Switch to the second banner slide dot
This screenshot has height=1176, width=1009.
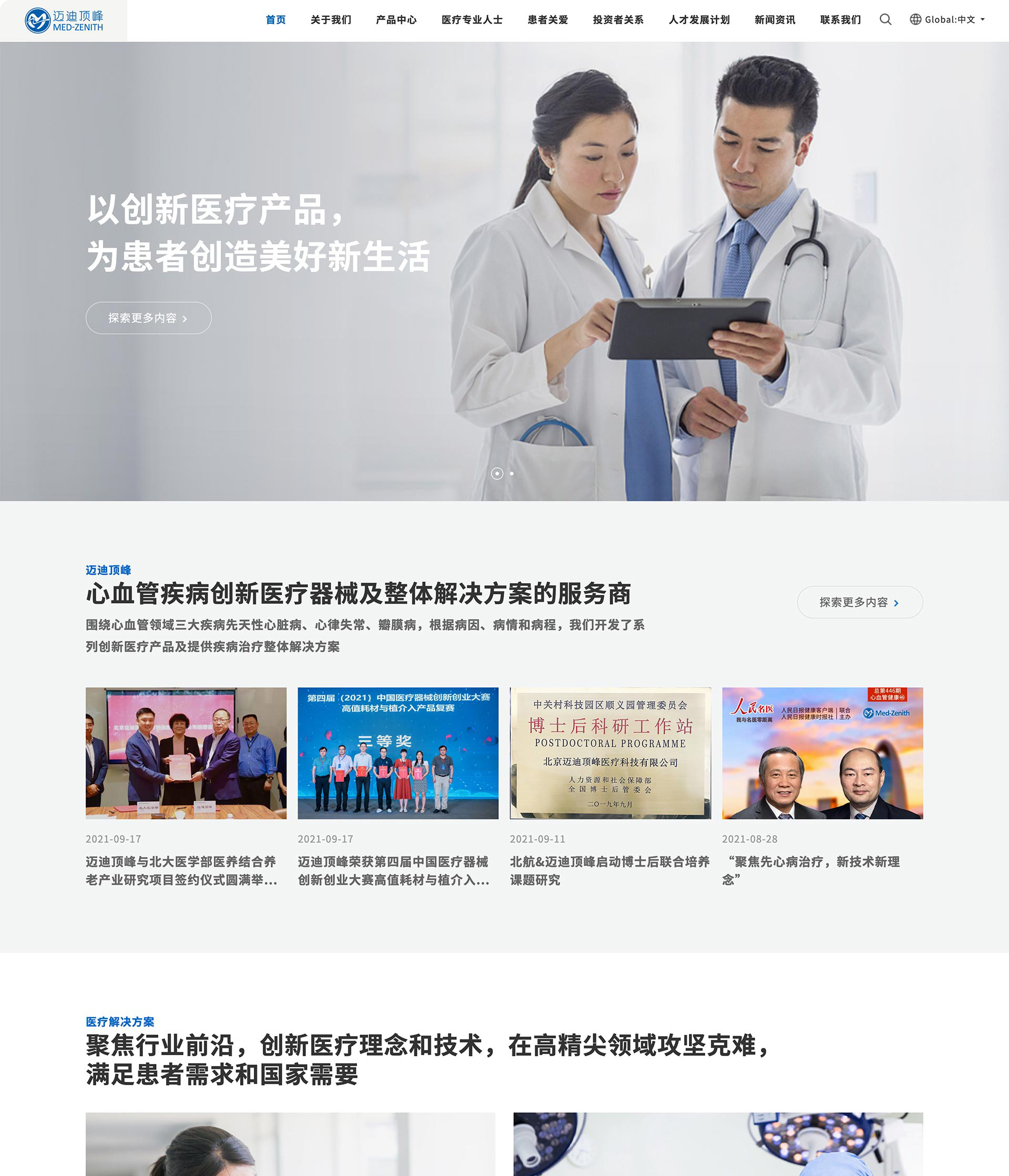[512, 473]
